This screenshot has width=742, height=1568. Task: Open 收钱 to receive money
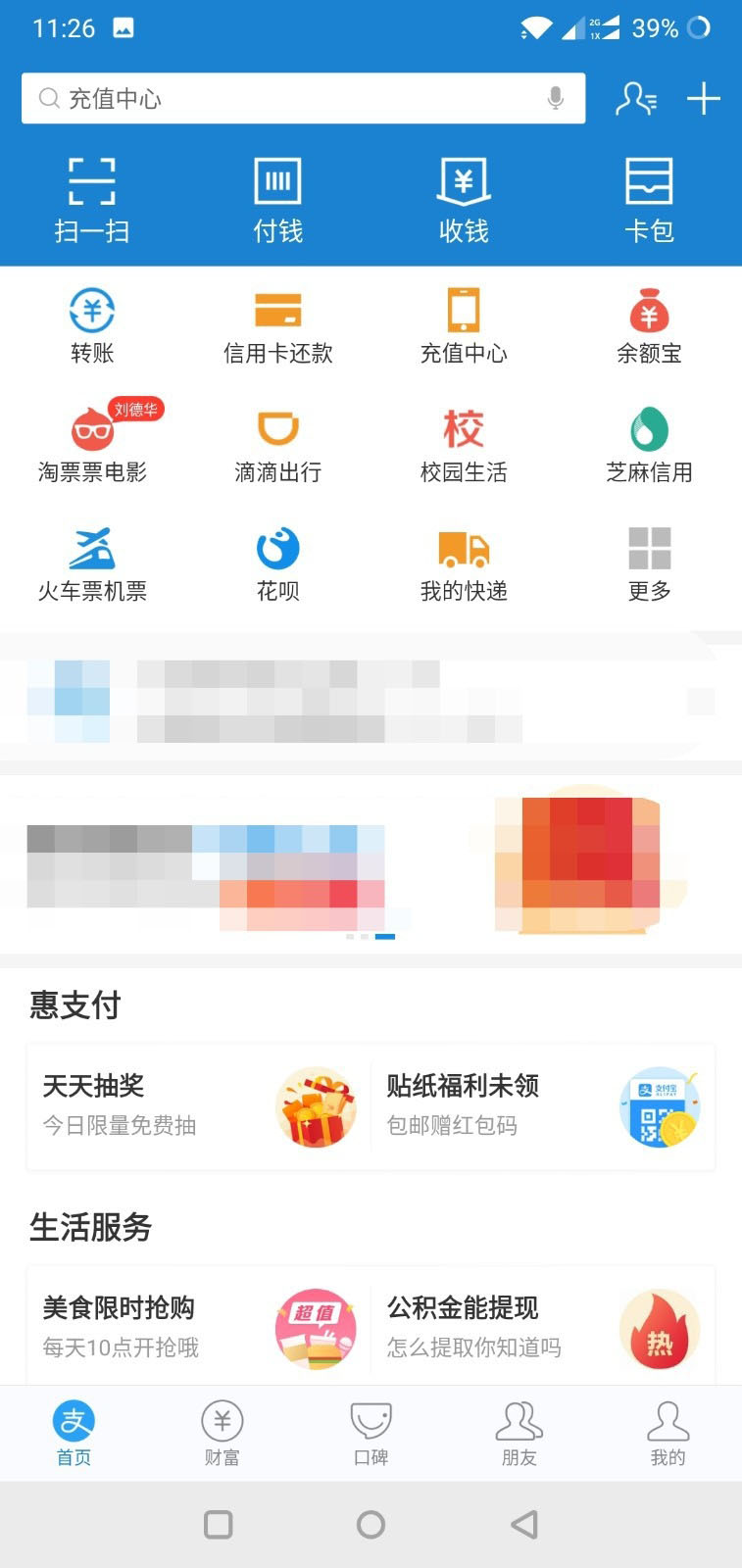[x=464, y=201]
